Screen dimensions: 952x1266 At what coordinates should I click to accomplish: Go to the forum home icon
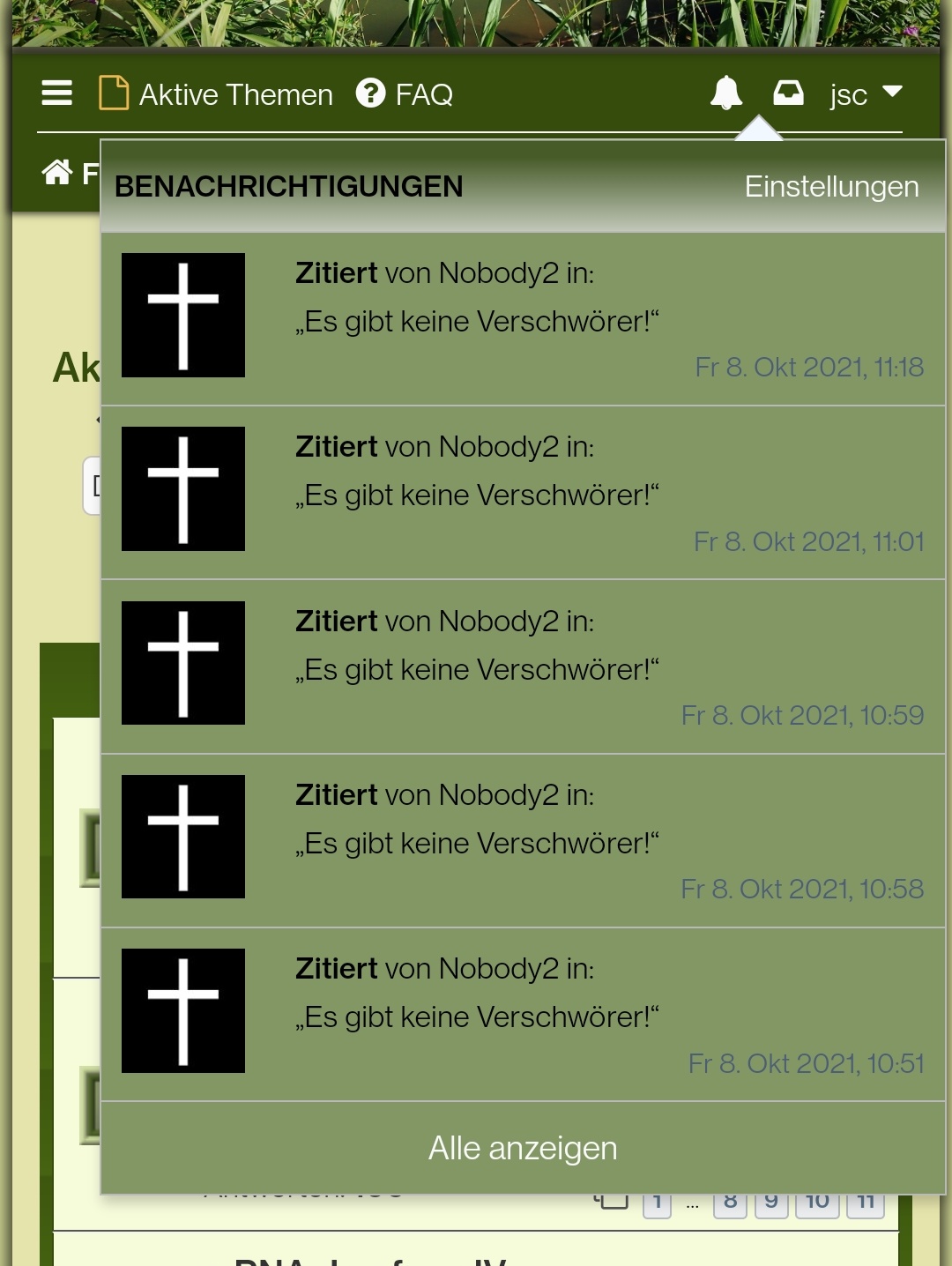57,172
